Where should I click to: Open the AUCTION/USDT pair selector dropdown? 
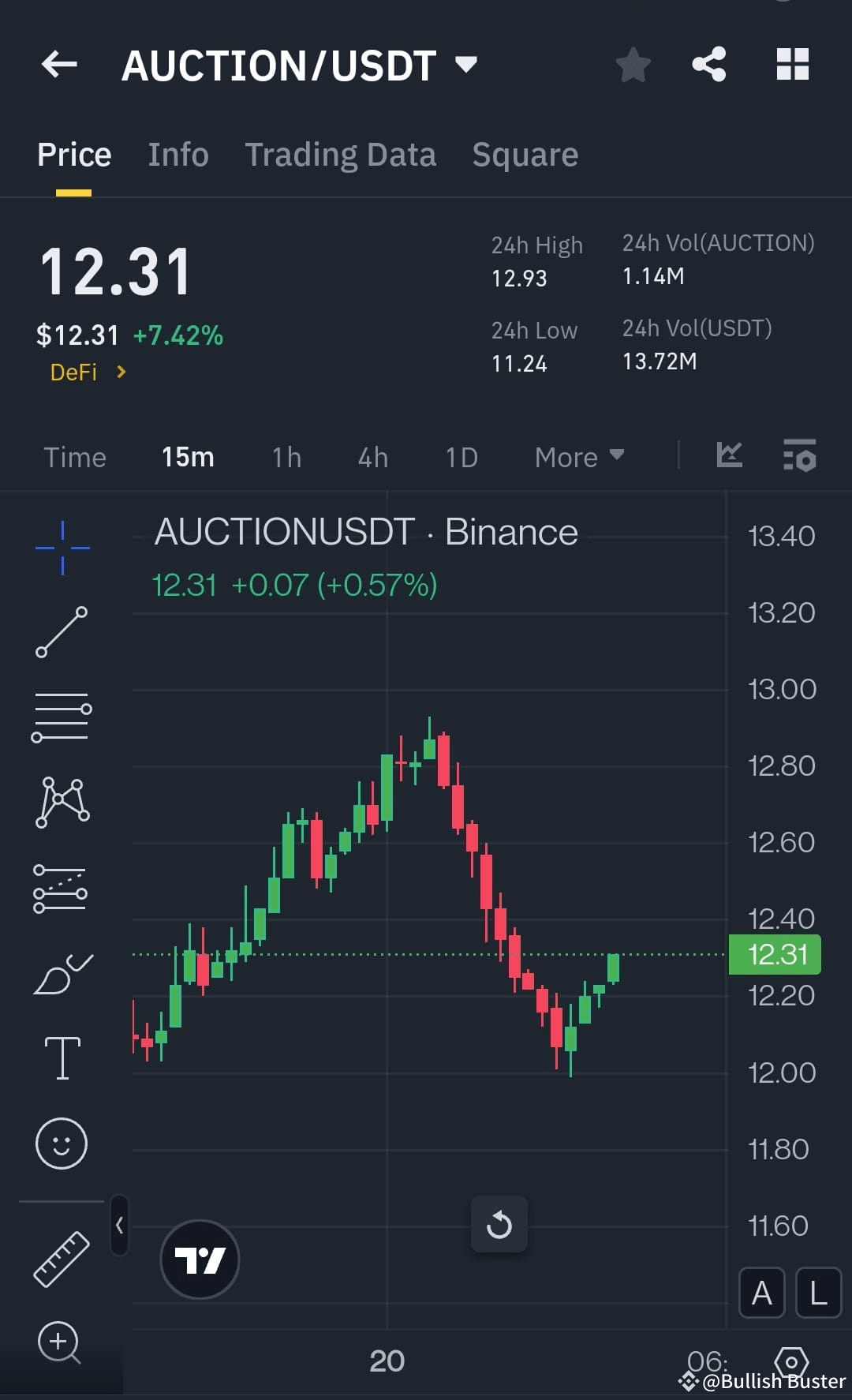click(x=466, y=66)
